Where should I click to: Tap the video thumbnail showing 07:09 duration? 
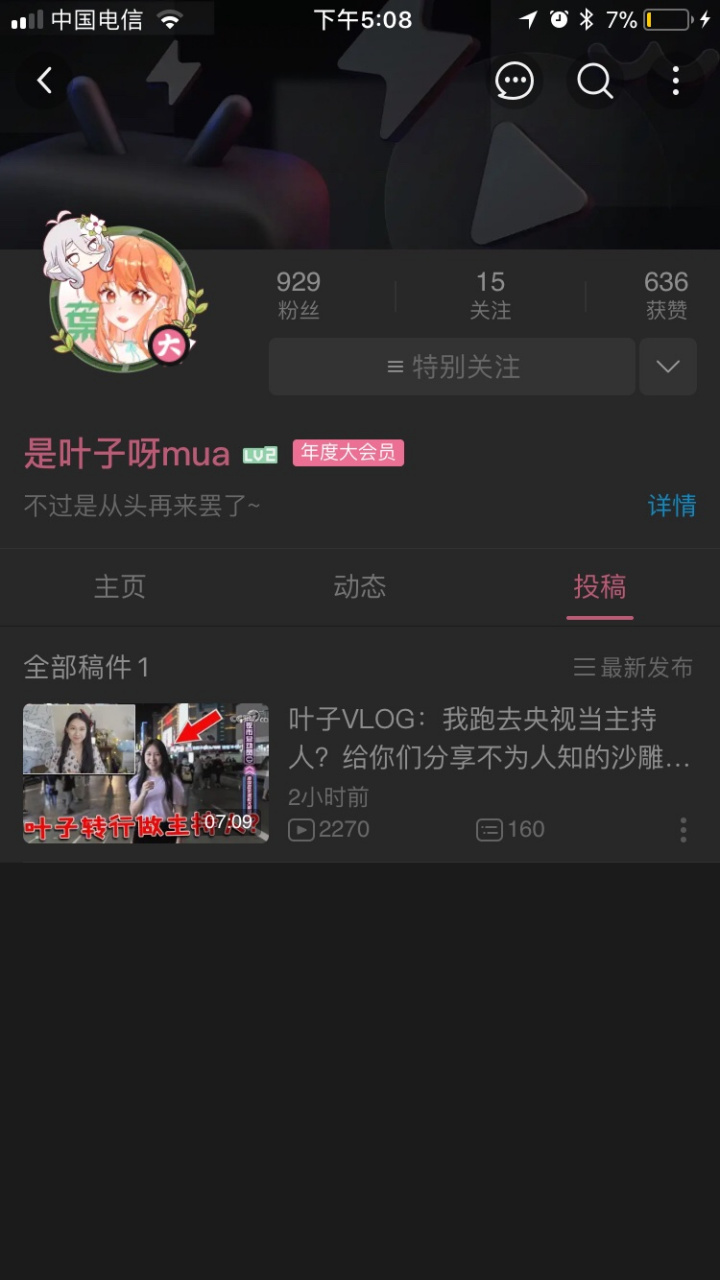[x=145, y=773]
